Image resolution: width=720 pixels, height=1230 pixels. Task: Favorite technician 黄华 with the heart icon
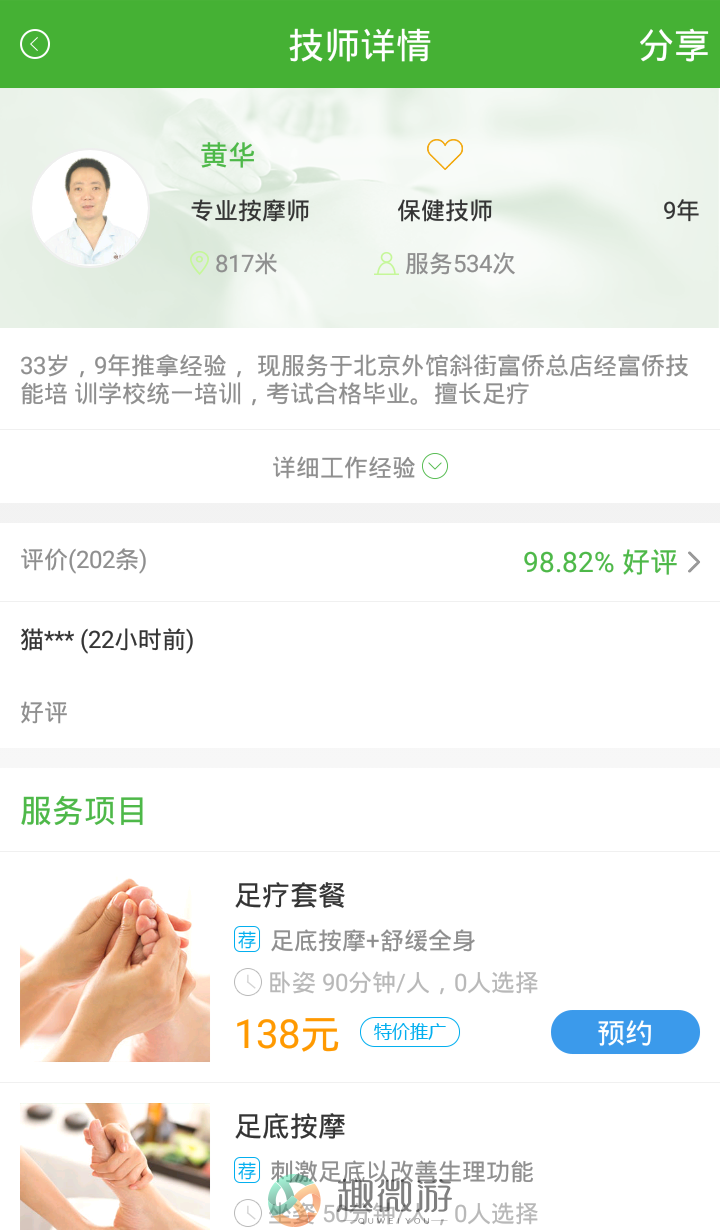pyautogui.click(x=445, y=154)
